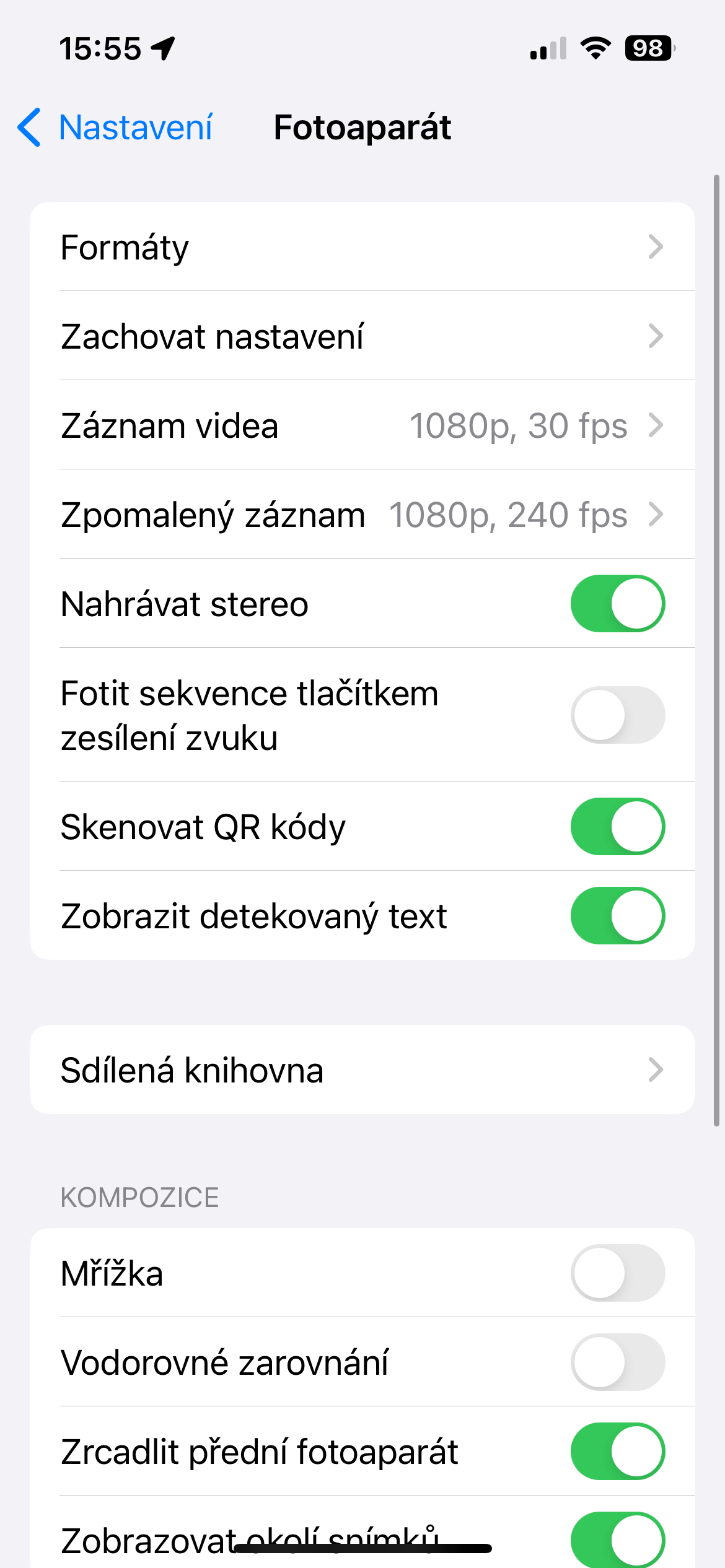This screenshot has width=725, height=1568.
Task: Enable Vodorovné zarovnání
Action: [617, 1362]
